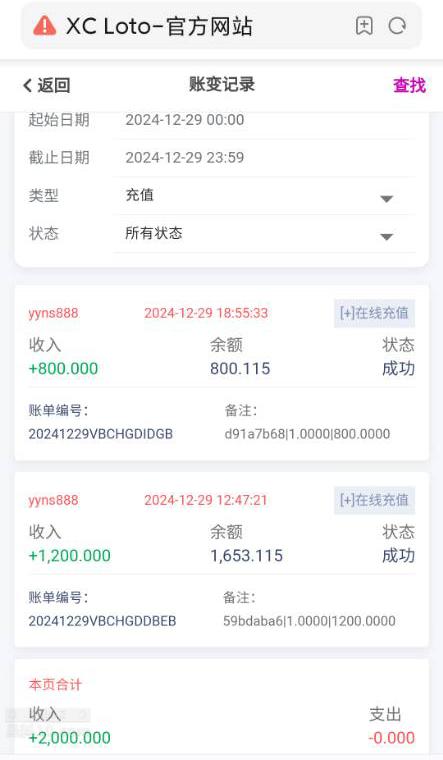The image size is (443, 760).
Task: Change the 起始日期 start date
Action: [264, 120]
